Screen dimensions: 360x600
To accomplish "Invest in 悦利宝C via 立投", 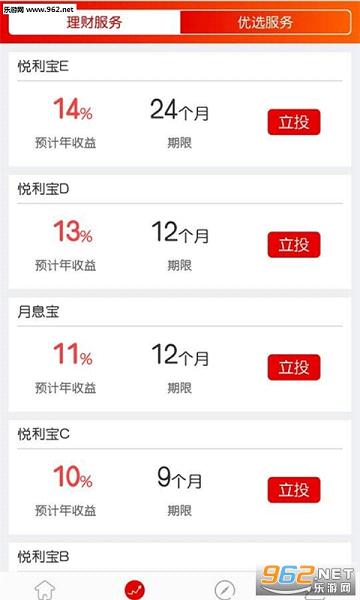I will [294, 490].
